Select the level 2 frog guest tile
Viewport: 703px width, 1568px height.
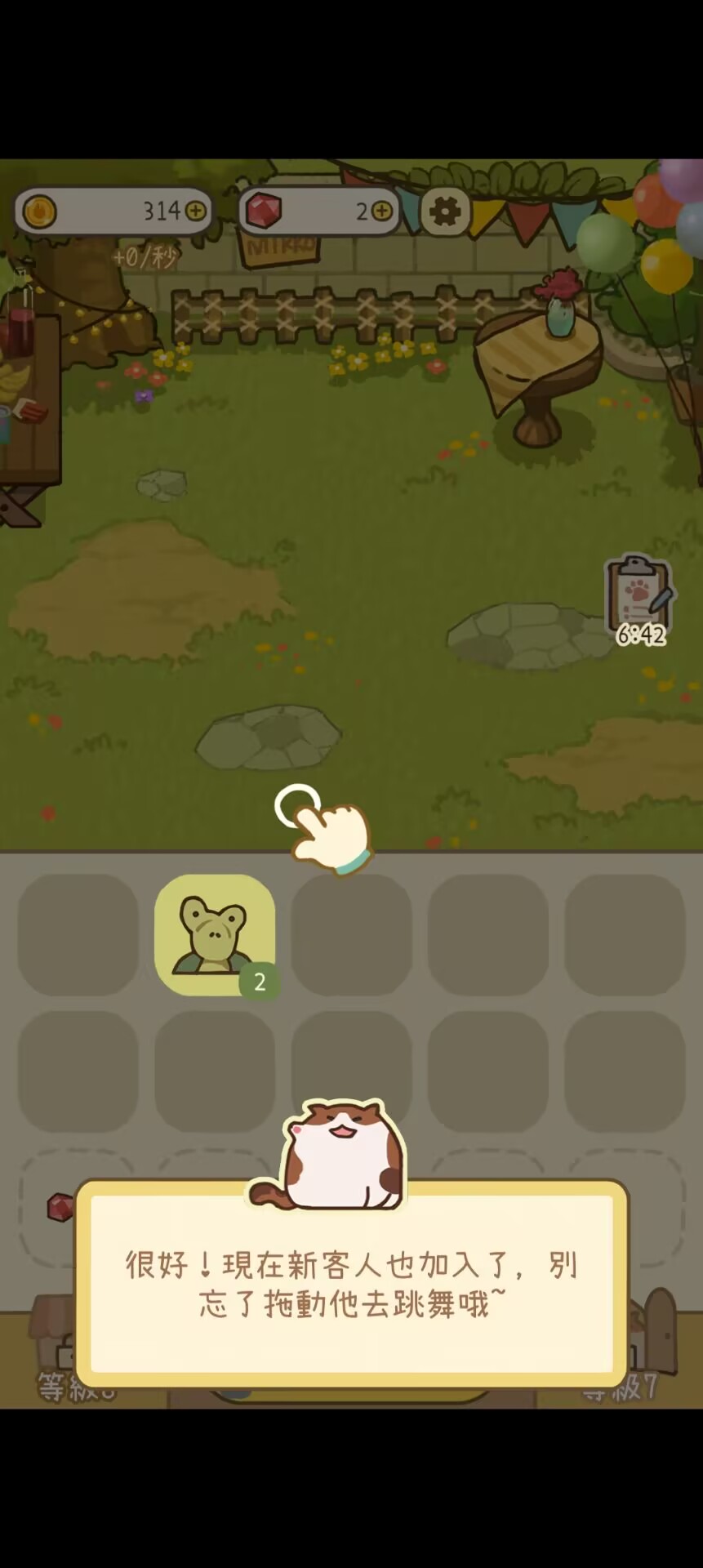pos(215,935)
